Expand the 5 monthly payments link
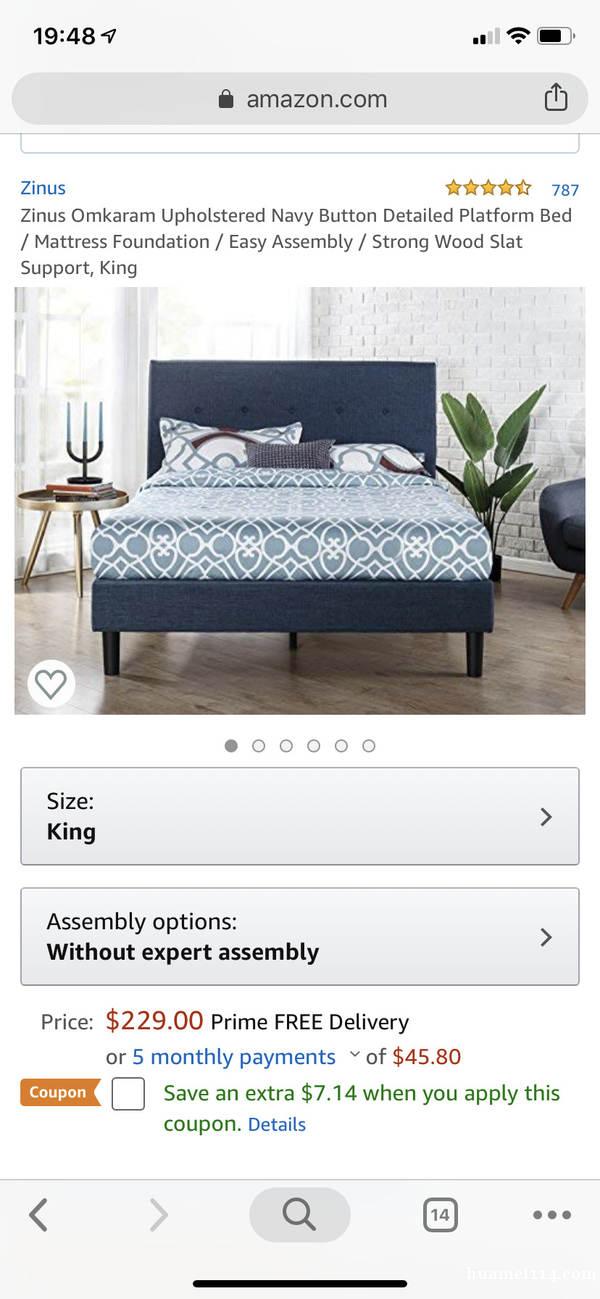 (234, 1056)
